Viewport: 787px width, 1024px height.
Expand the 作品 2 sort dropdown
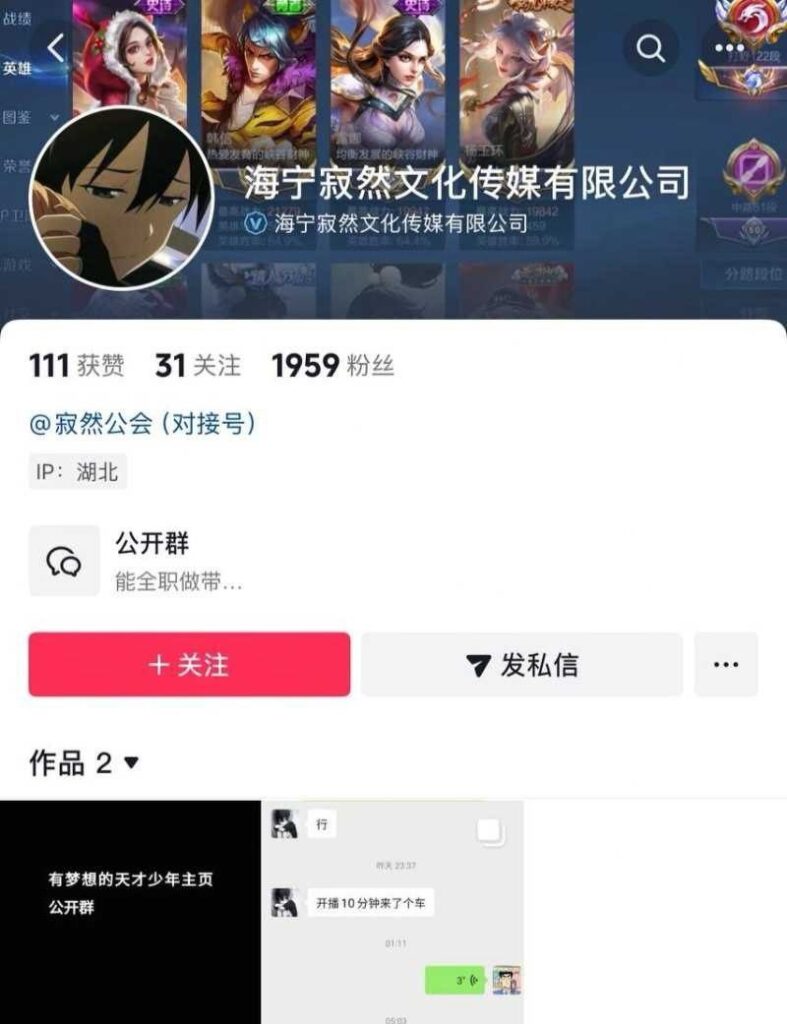(x=84, y=764)
